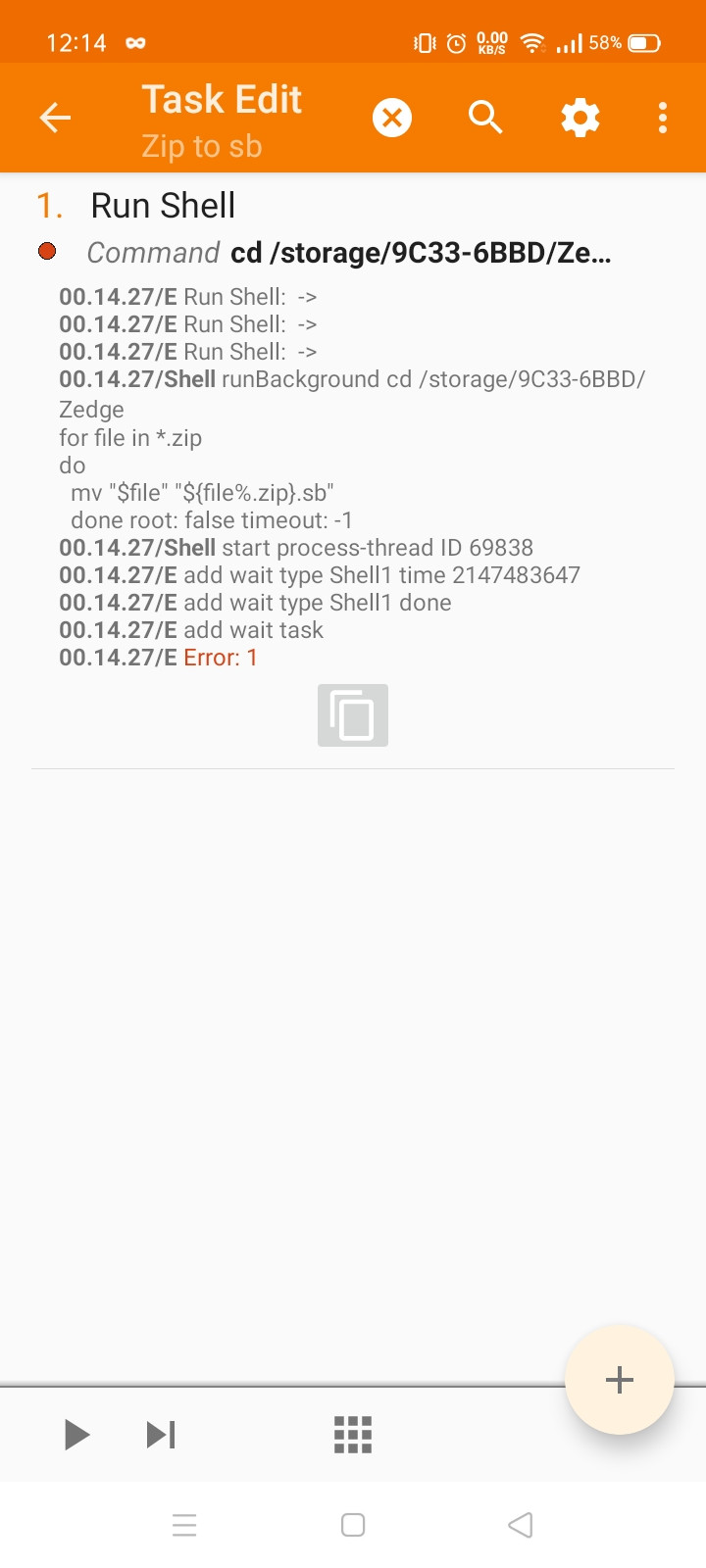The image size is (706, 1568).
Task: Tap the Android navigation back button
Action: 520,1525
